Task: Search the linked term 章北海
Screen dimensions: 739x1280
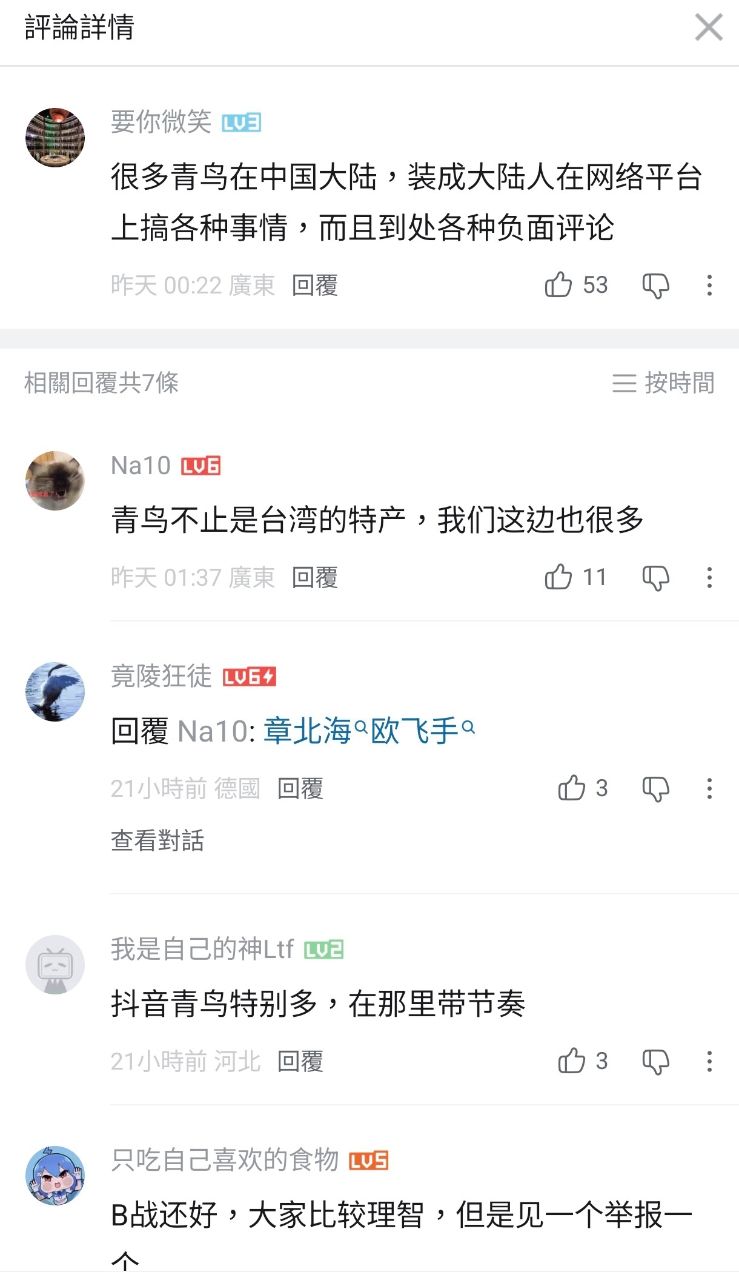Action: 308,731
